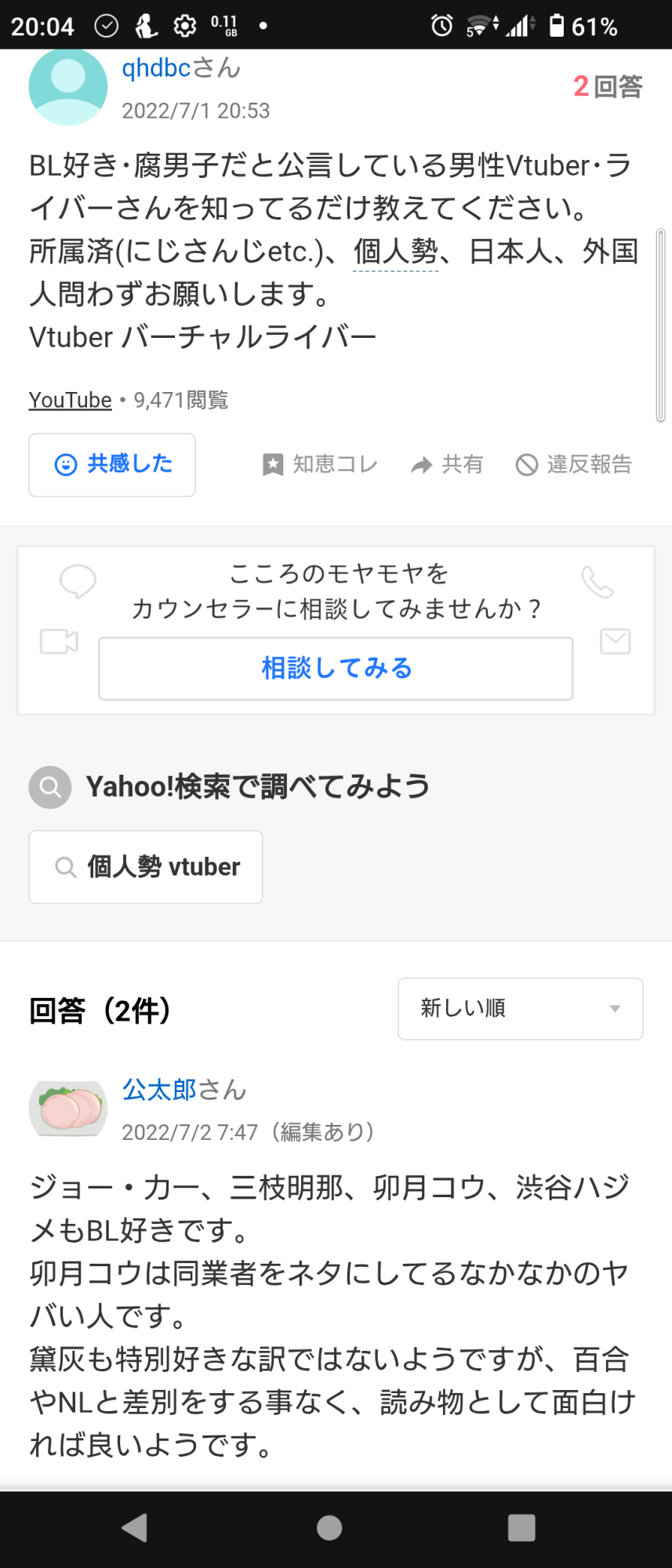Report a violation with 違反報告

pyautogui.click(x=574, y=464)
